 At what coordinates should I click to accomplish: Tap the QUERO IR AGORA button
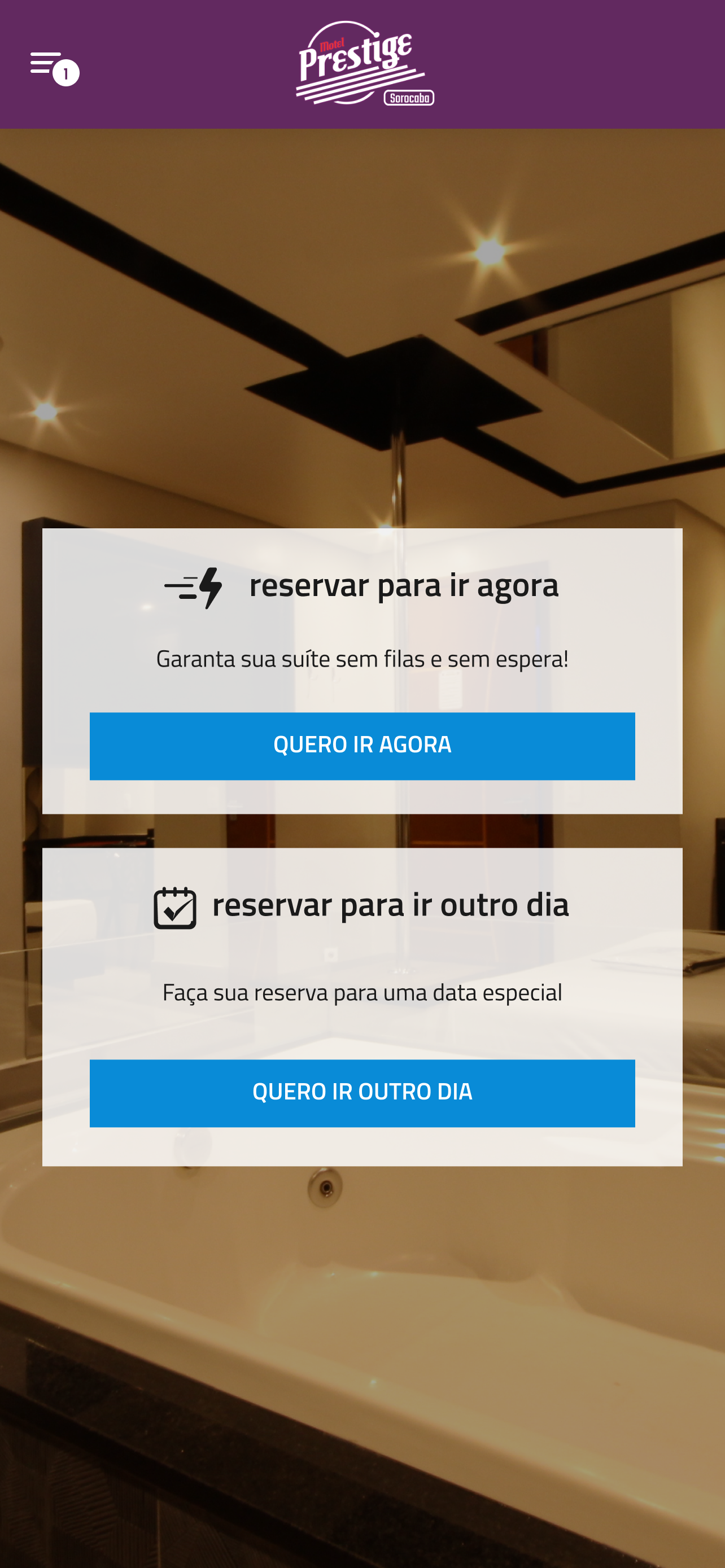click(x=362, y=746)
